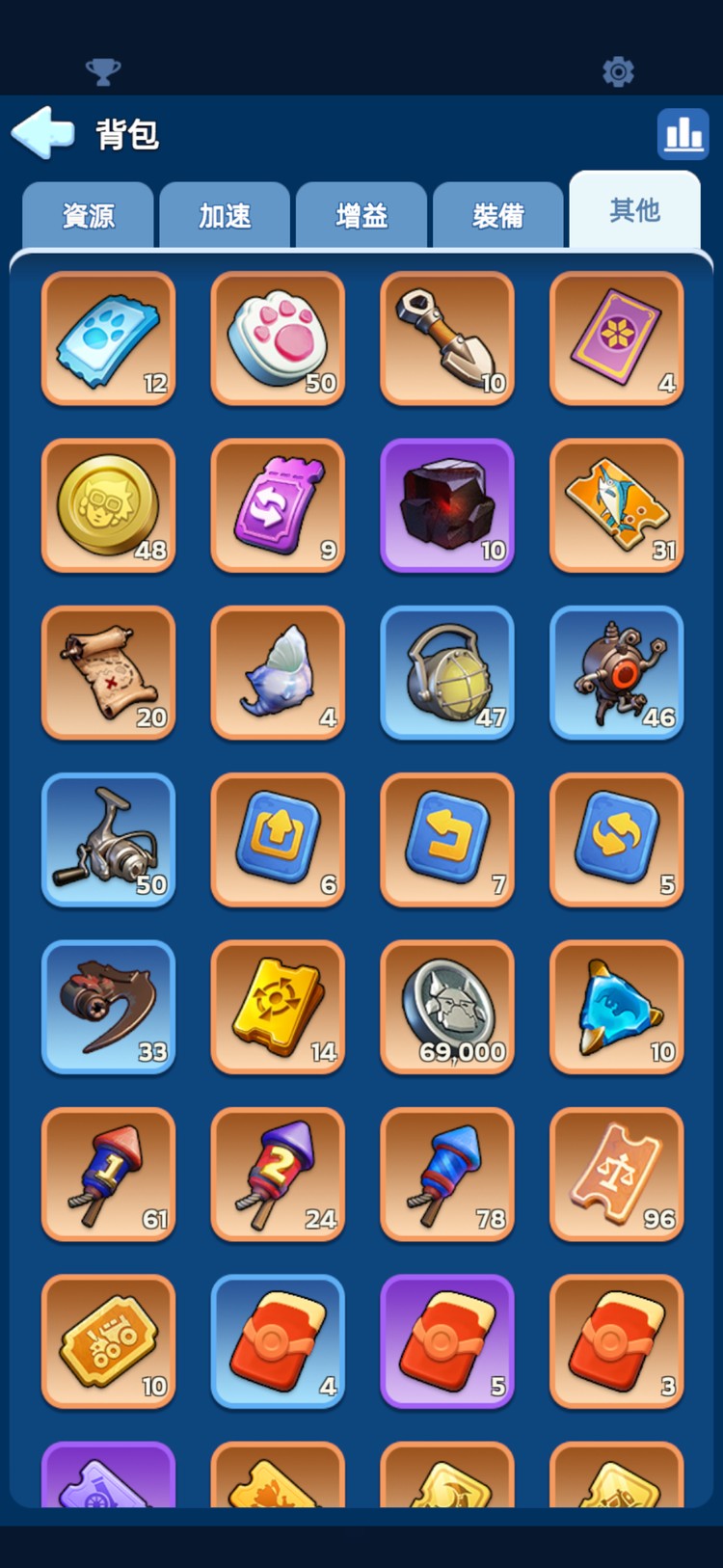Open the dark red ore item

pyautogui.click(x=447, y=505)
